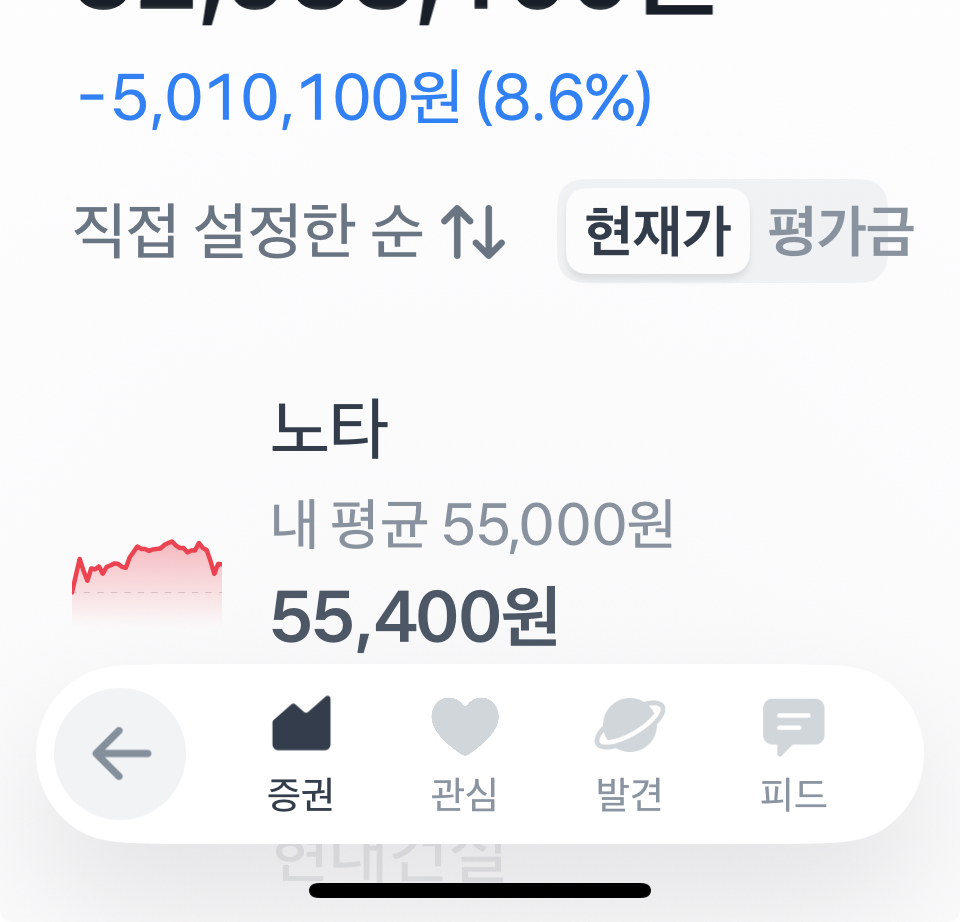Open the 피드 tab
Viewport: 960px width, 922px height.
793,753
